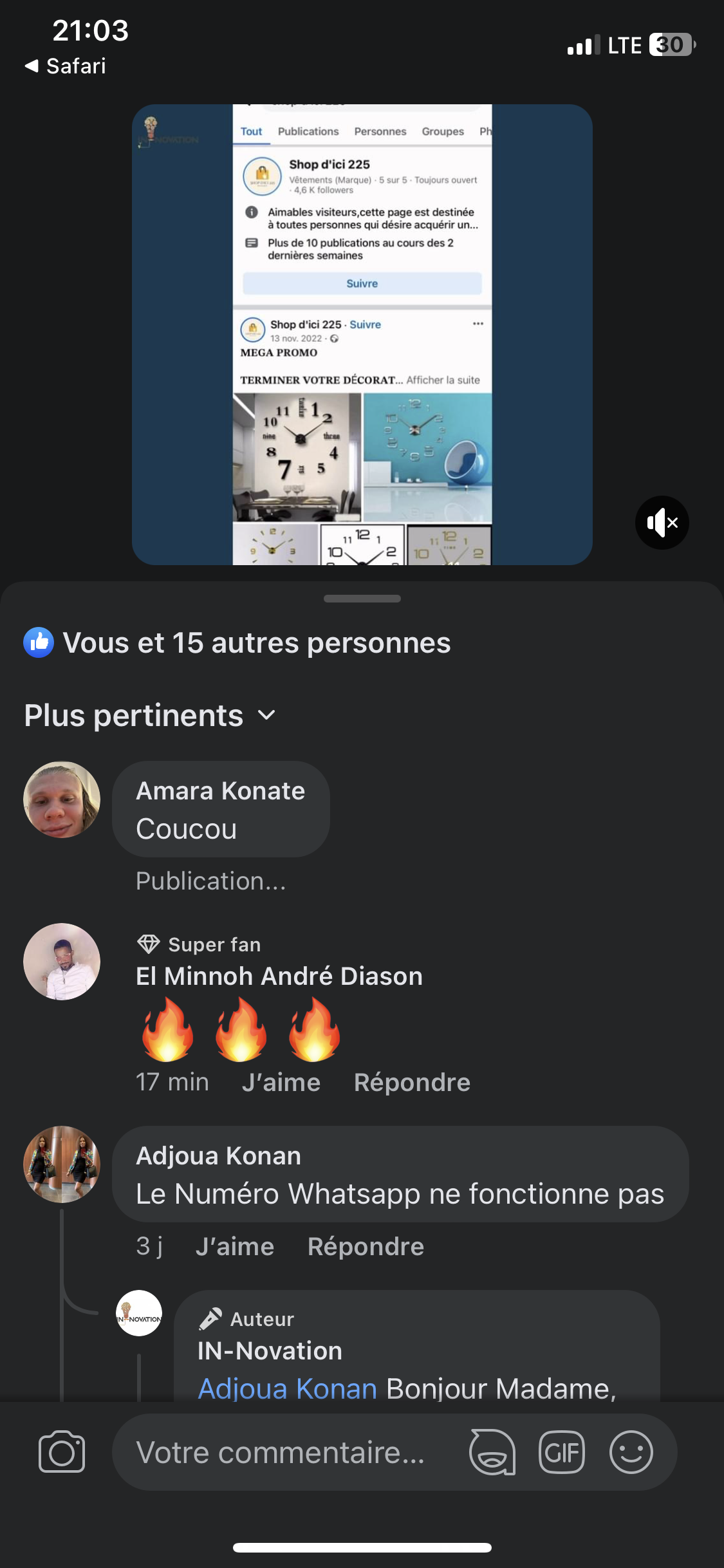The width and height of the screenshot is (724, 1568).
Task: Attach a photo with the camera icon
Action: pyautogui.click(x=62, y=1452)
